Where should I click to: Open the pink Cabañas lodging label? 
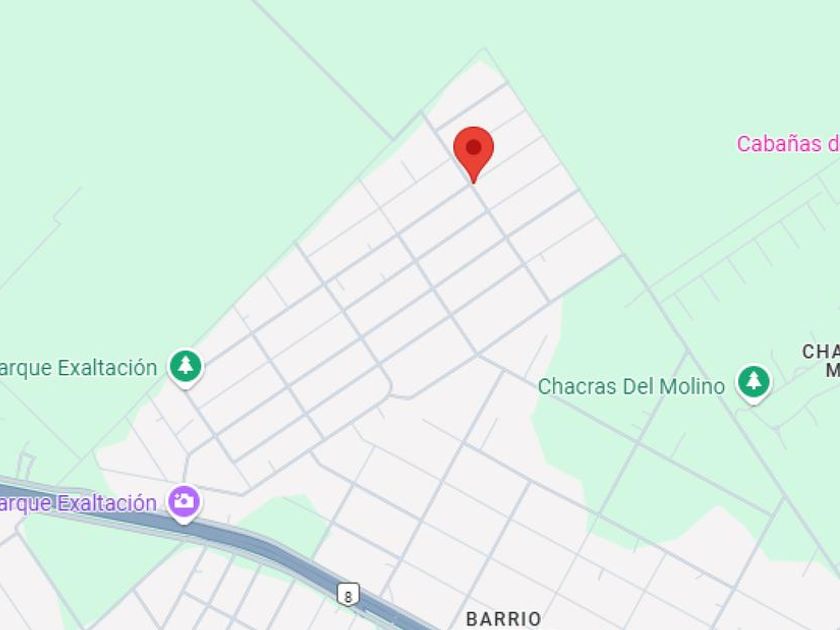[787, 144]
